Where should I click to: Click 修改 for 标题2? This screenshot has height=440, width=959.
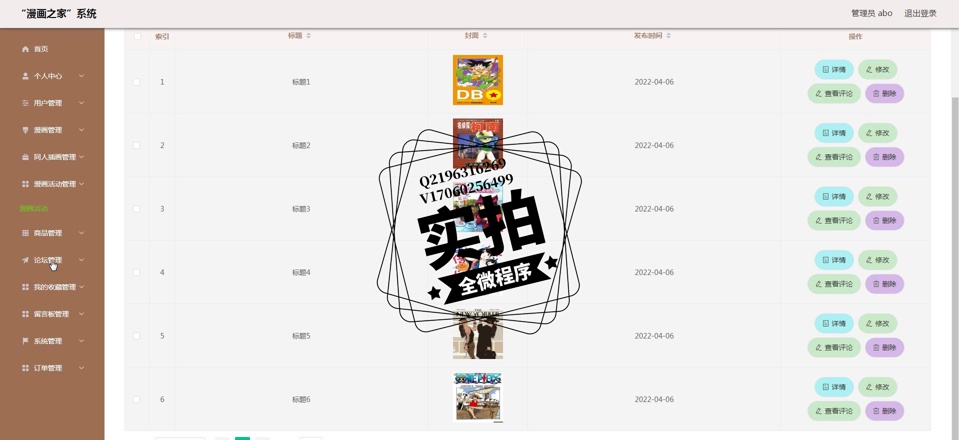point(877,133)
